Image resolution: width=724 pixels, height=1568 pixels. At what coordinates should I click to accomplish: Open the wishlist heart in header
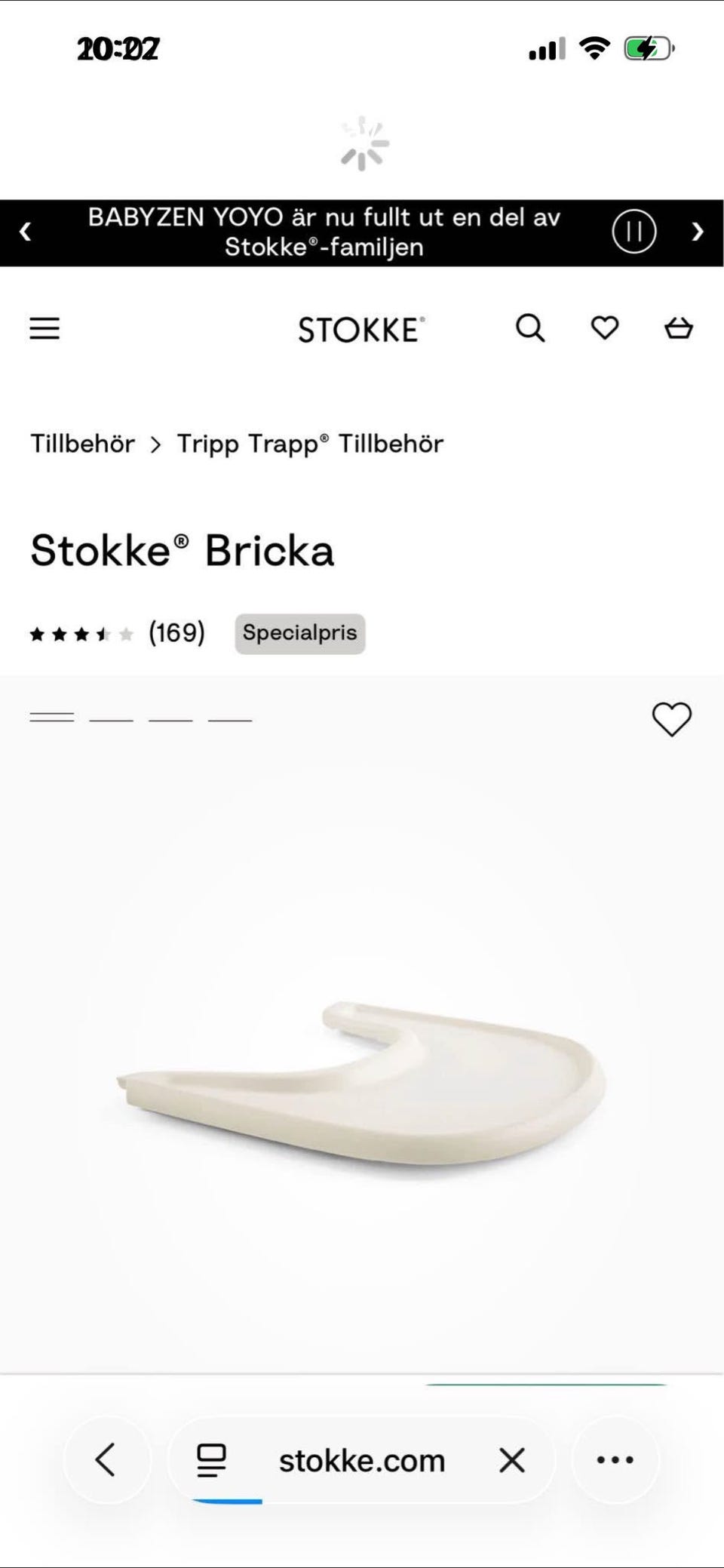(x=604, y=328)
